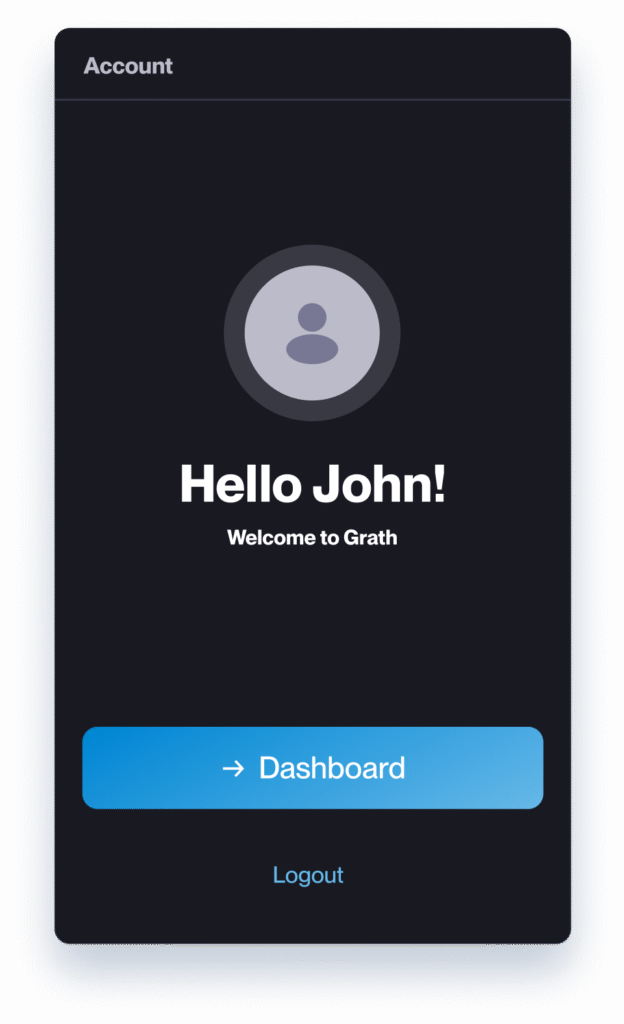Tap the Logout link
This screenshot has width=624, height=1024.
pos(308,875)
